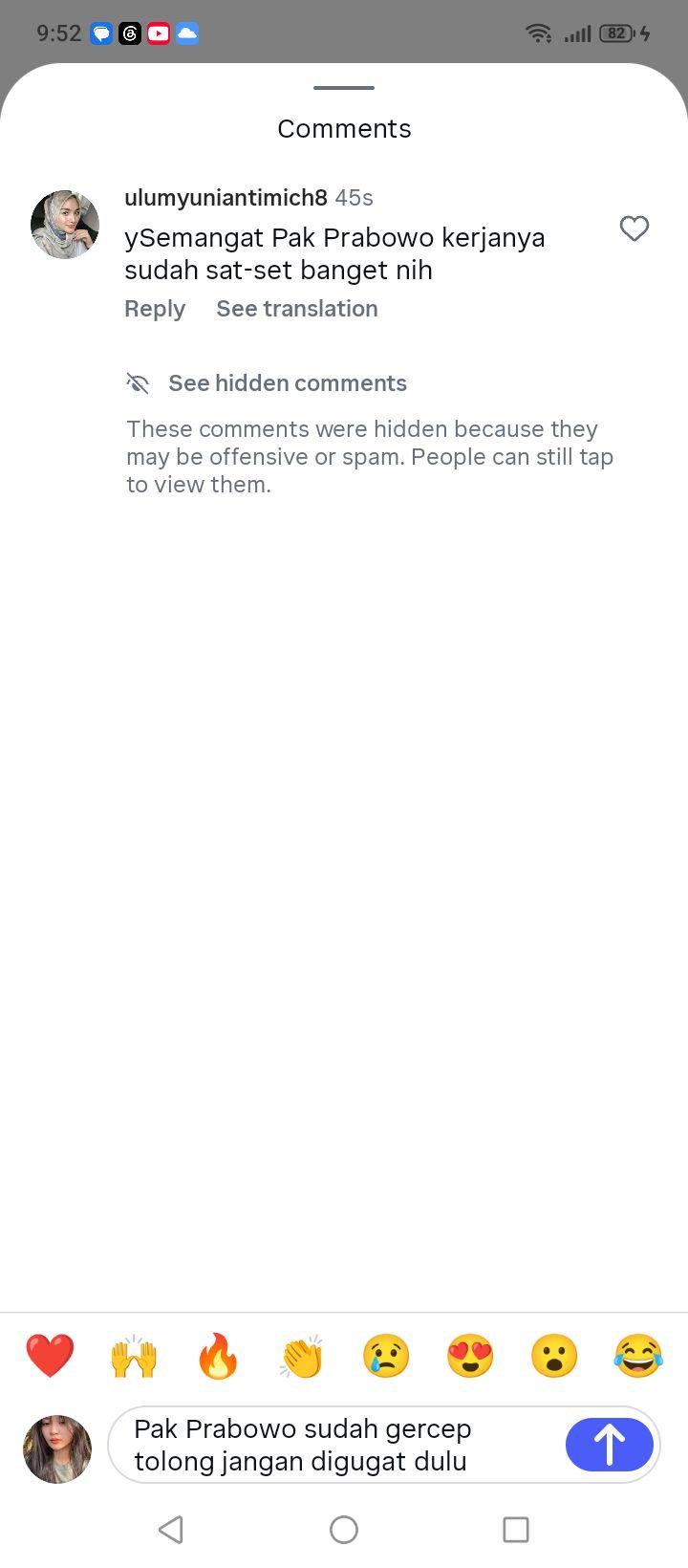Reply to ulumyuniantimich8's comment
This screenshot has width=688, height=1568.
point(155,309)
